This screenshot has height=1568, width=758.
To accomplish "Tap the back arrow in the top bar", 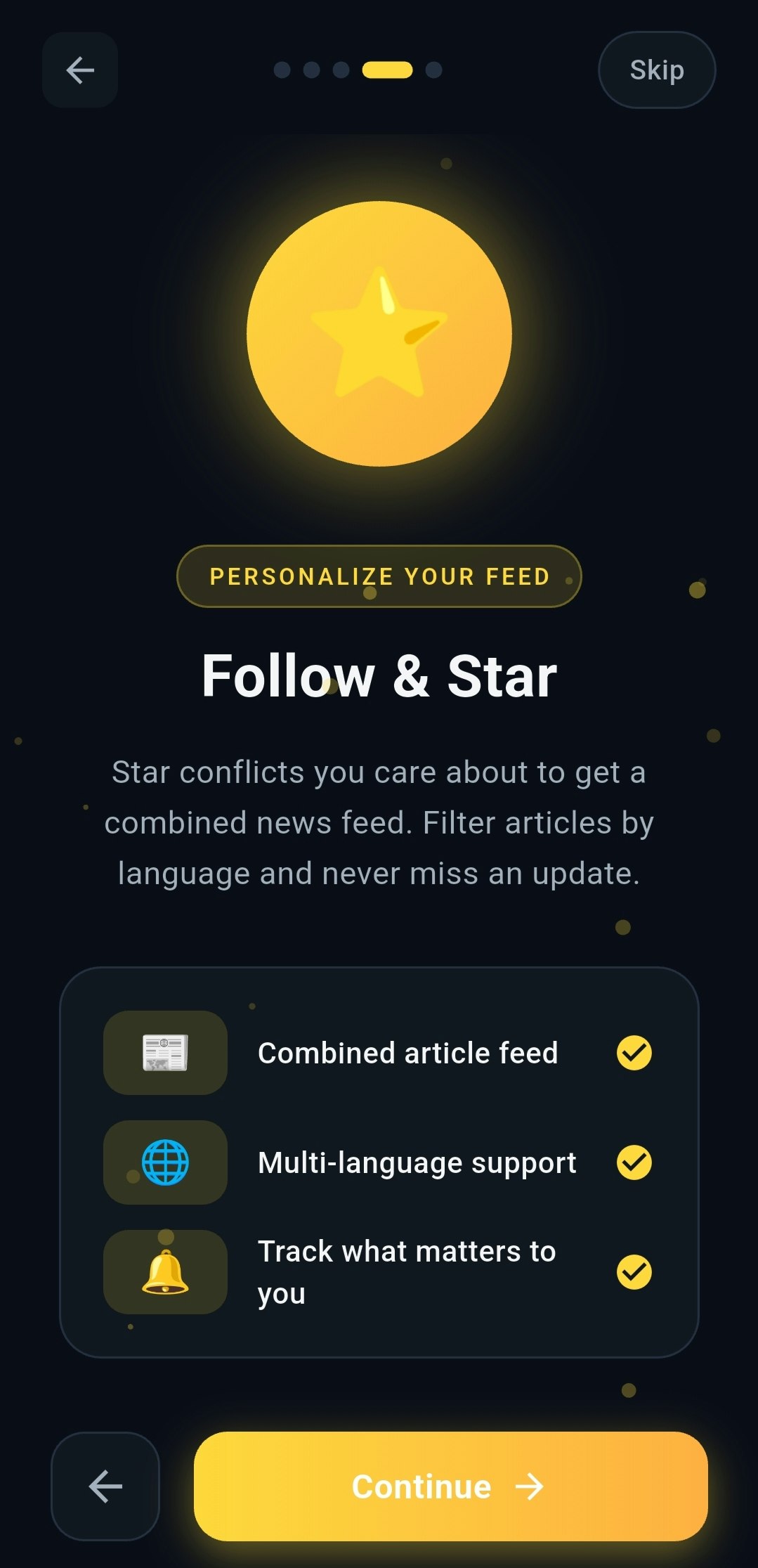I will click(x=80, y=70).
